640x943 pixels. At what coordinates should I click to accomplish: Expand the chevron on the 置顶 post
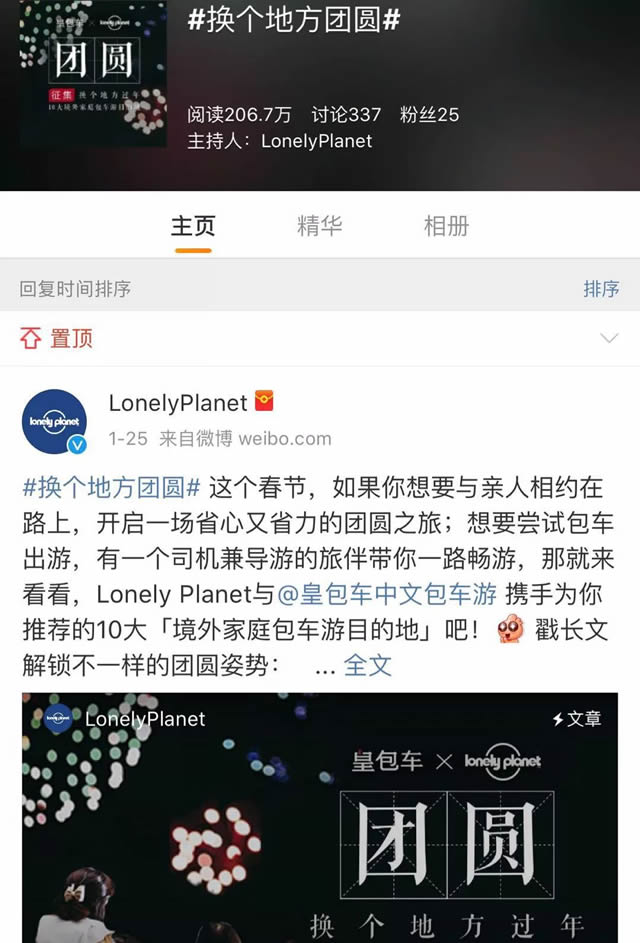(609, 338)
